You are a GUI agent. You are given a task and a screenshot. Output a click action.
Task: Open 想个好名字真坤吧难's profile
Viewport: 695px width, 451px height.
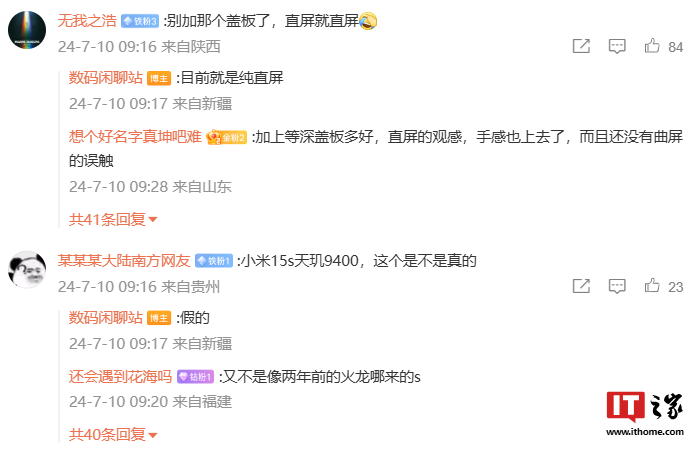pos(135,138)
